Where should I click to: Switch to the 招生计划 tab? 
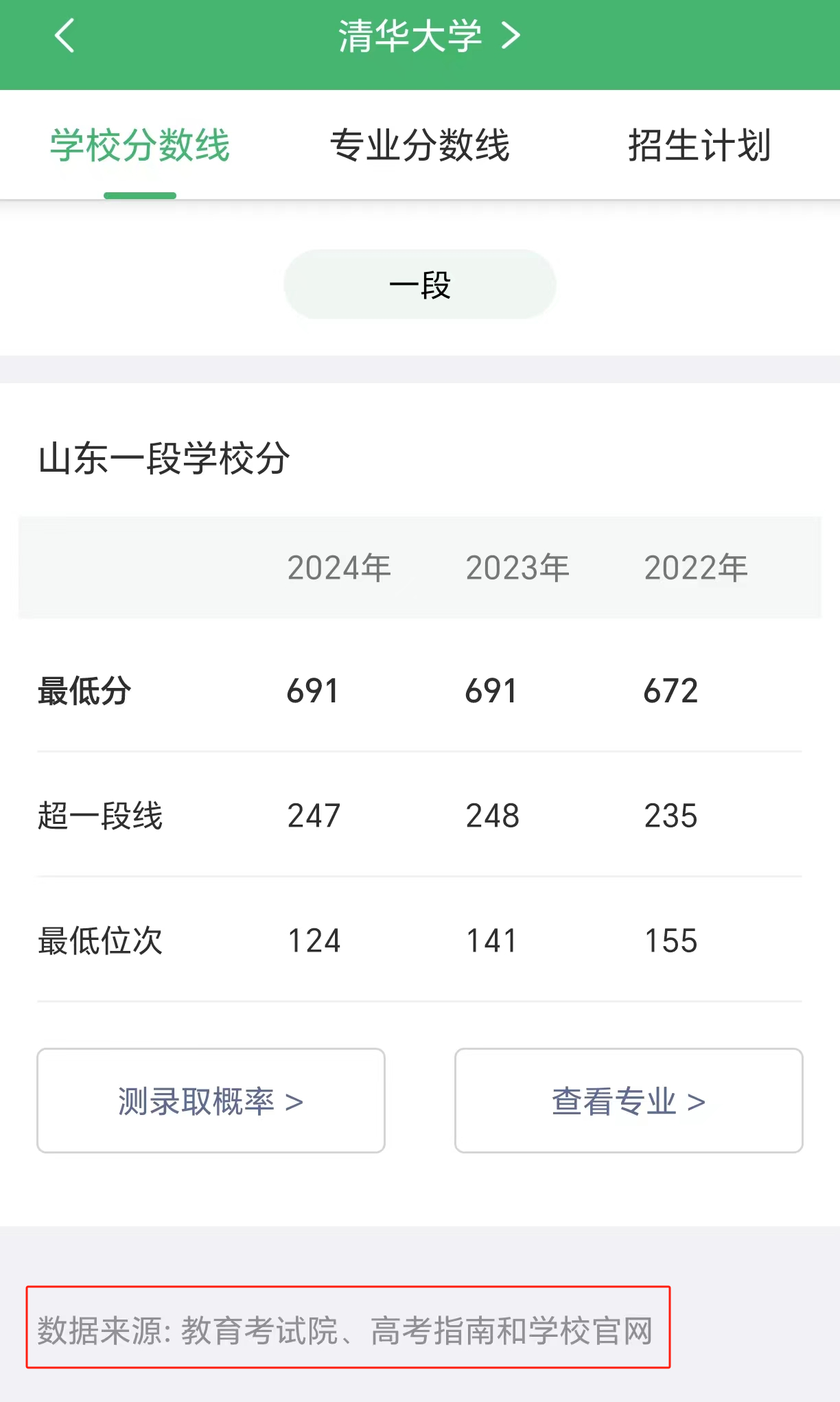tap(699, 145)
